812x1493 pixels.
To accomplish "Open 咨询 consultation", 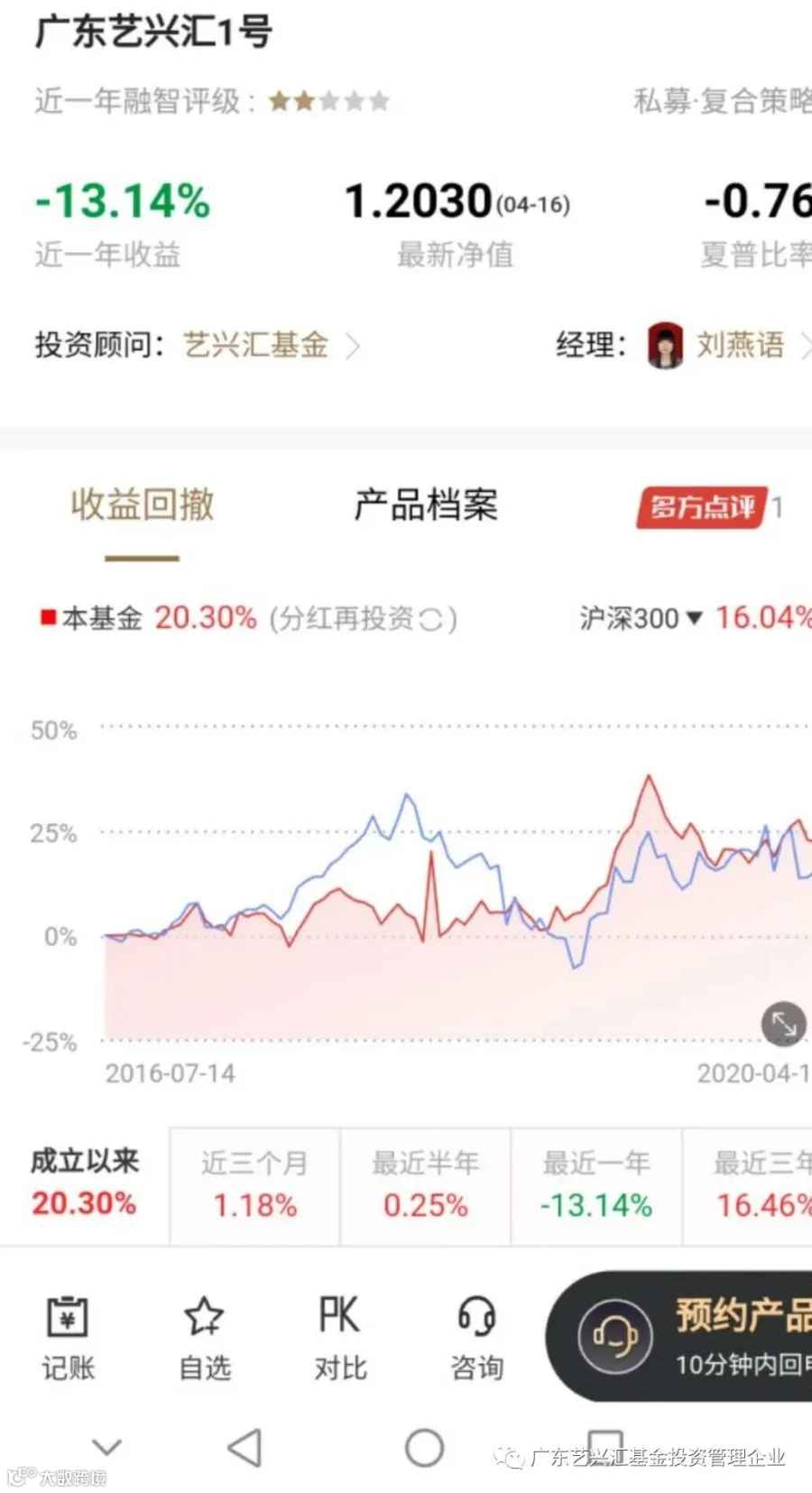I will [x=476, y=1338].
